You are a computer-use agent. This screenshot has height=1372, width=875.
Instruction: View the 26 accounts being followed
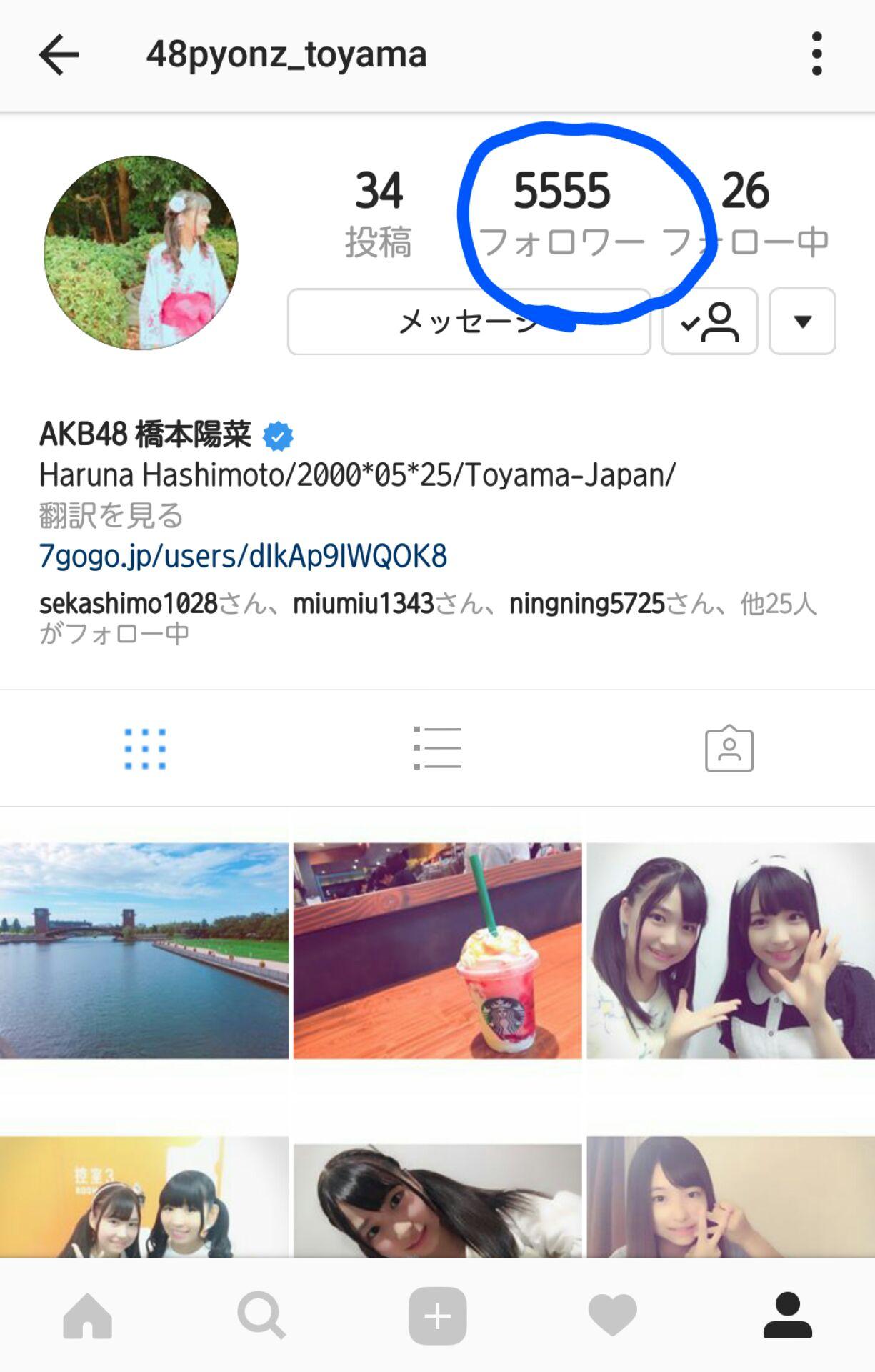tap(745, 212)
